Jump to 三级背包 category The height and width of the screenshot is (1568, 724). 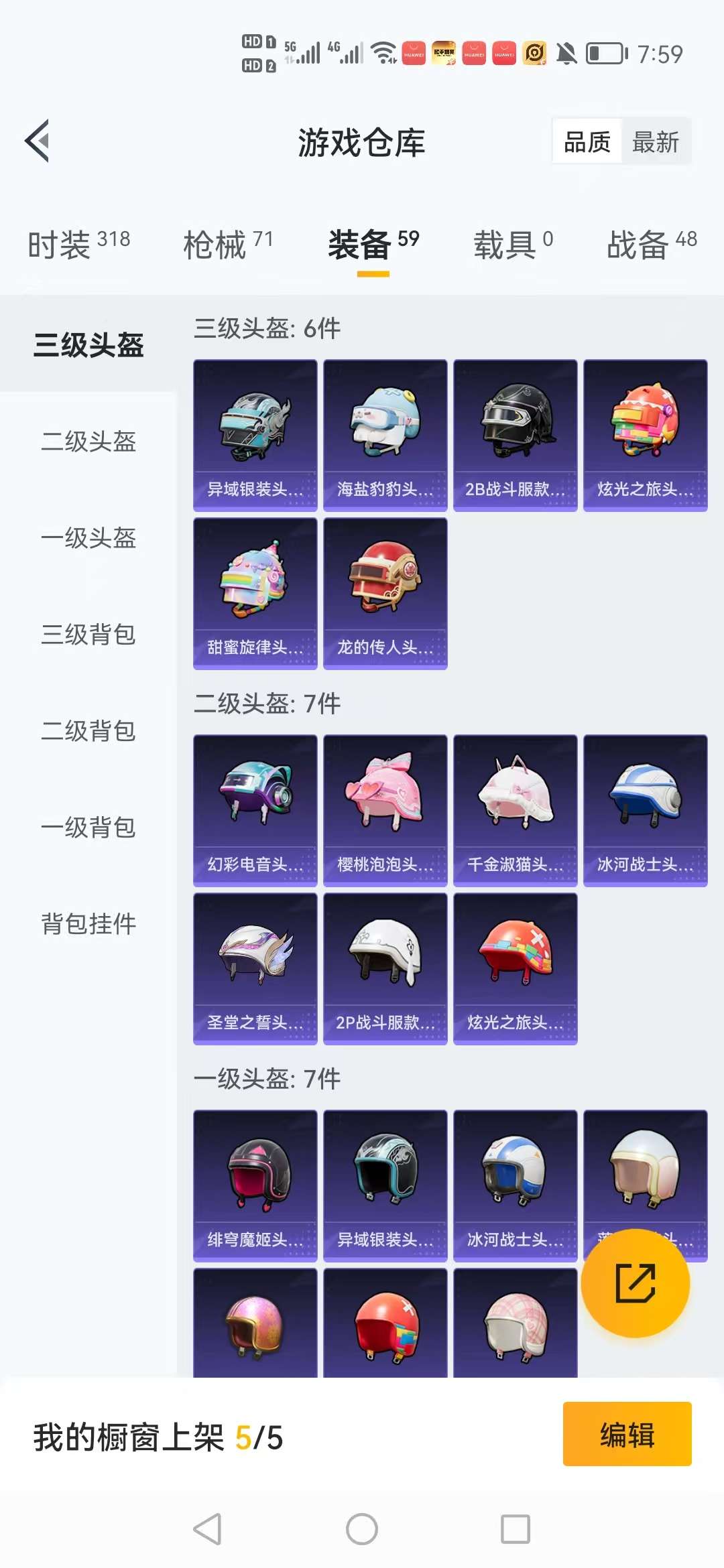[x=88, y=635]
